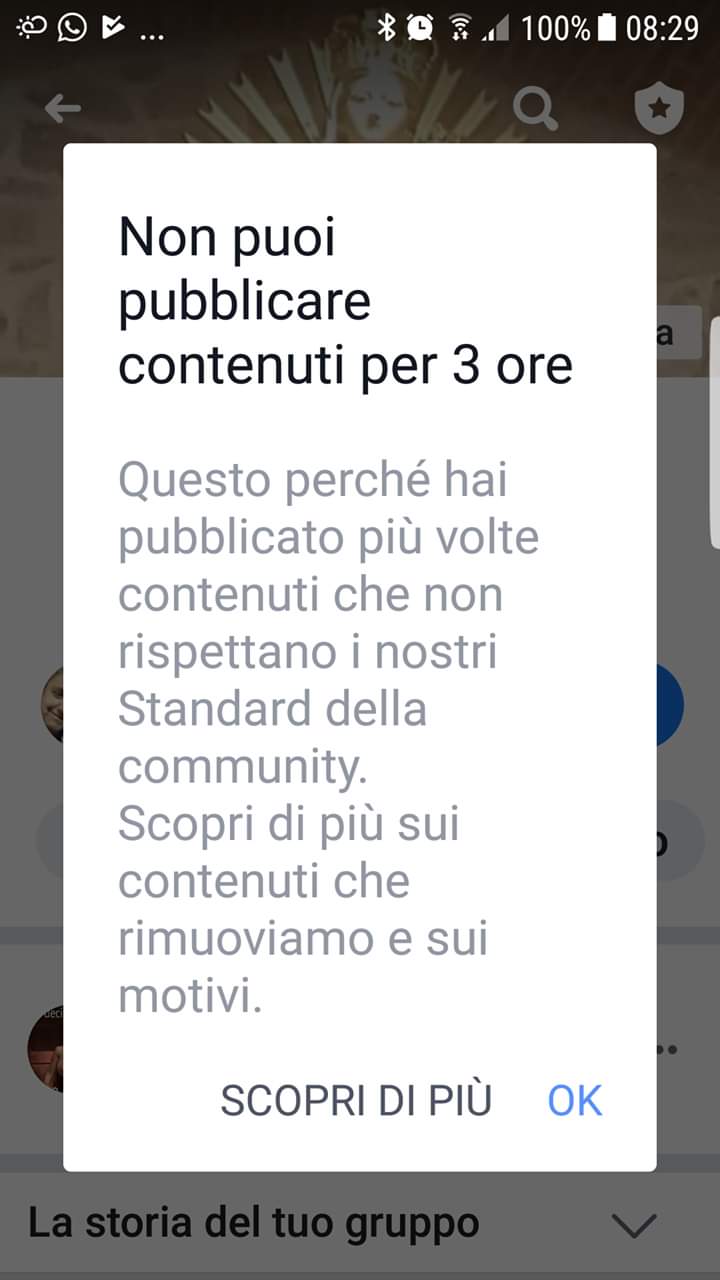Tap OK to dismiss the dialog
This screenshot has height=1280, width=720.
(575, 1100)
